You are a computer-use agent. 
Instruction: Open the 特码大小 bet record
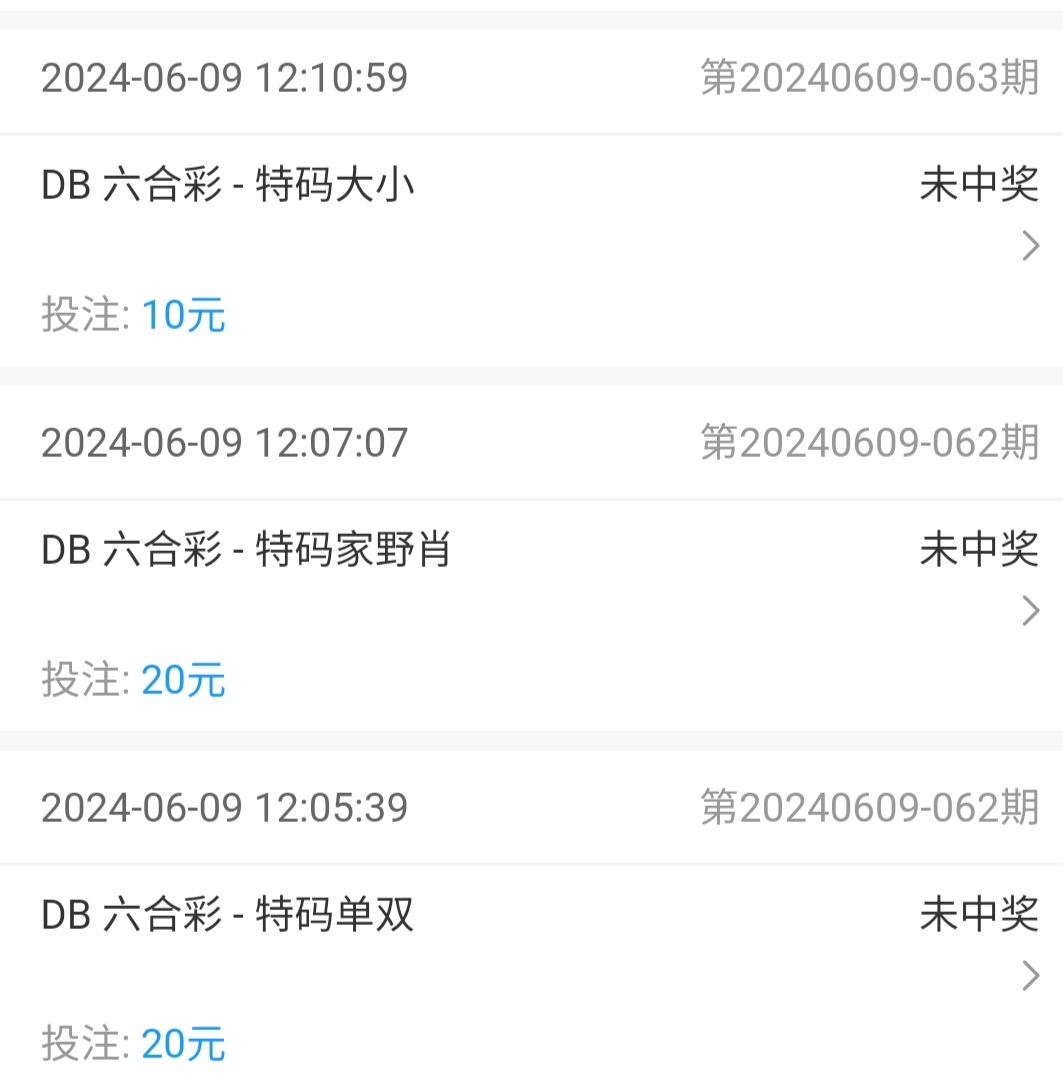pos(530,248)
